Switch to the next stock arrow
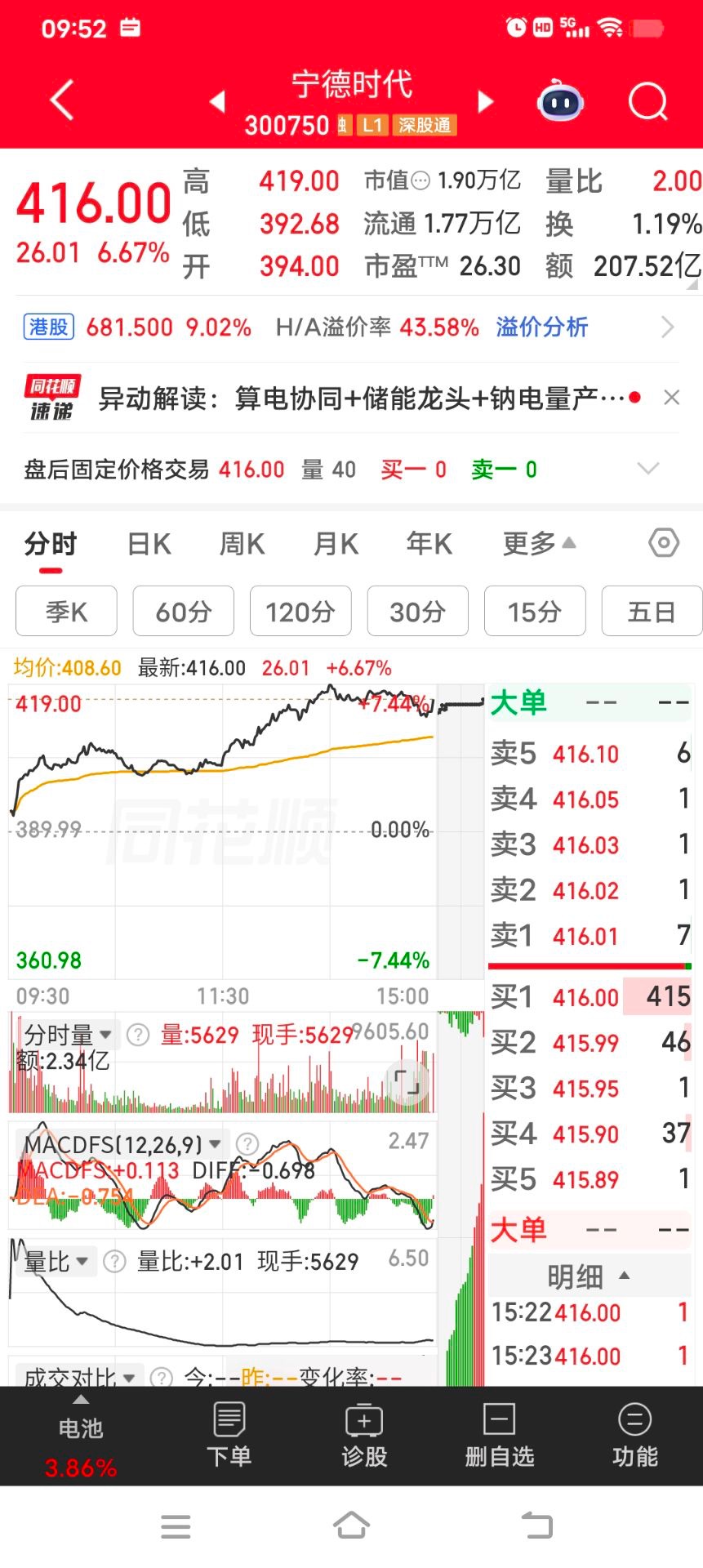 coord(486,101)
